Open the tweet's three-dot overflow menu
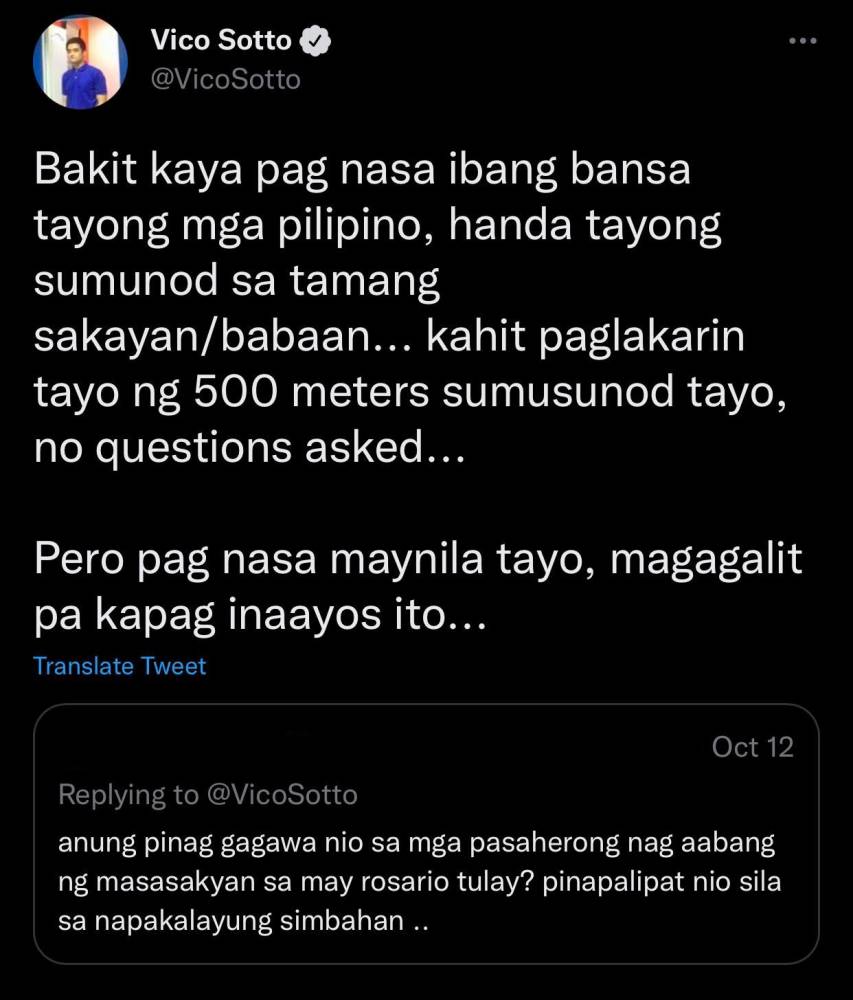Screen dimensions: 853x1000 pyautogui.click(x=804, y=42)
